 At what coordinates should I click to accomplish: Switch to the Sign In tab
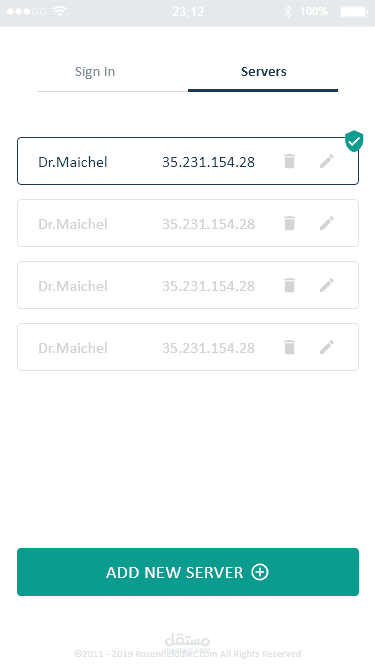click(x=95, y=71)
